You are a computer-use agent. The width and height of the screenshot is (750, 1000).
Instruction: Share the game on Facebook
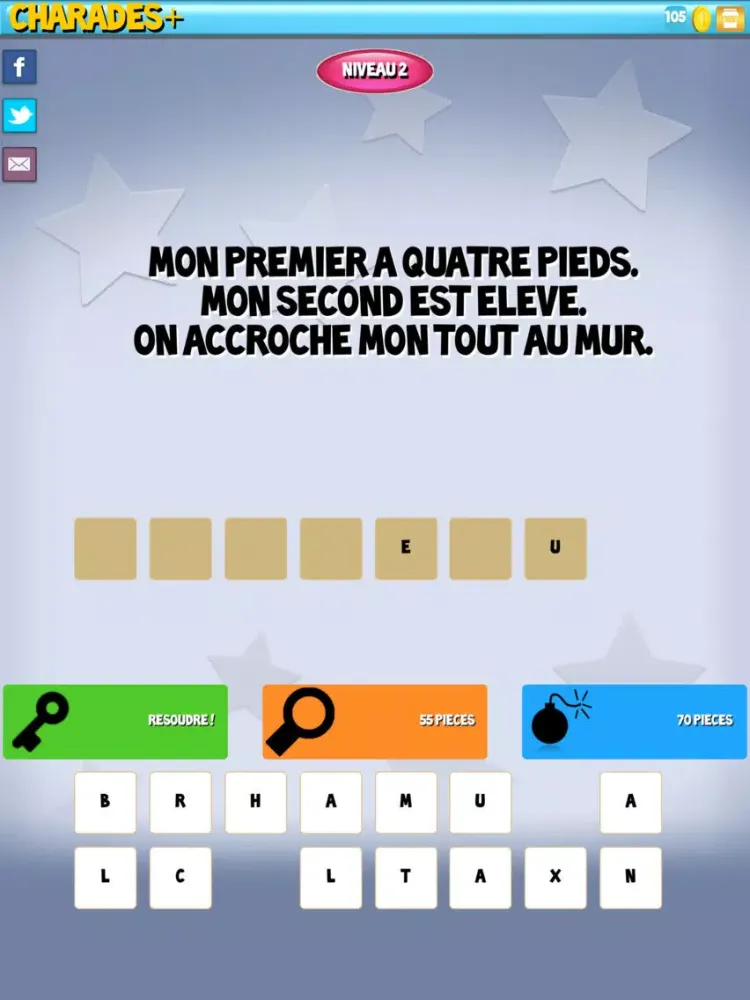pyautogui.click(x=19, y=67)
